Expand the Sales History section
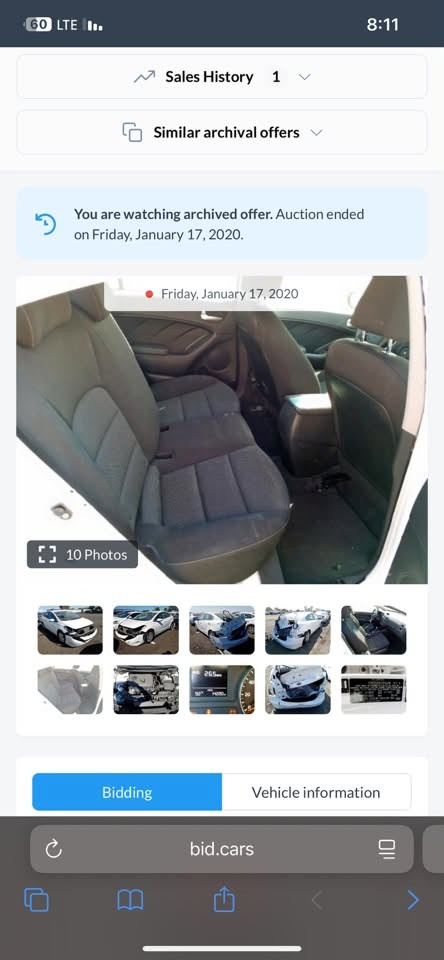The width and height of the screenshot is (444, 960). 222,77
